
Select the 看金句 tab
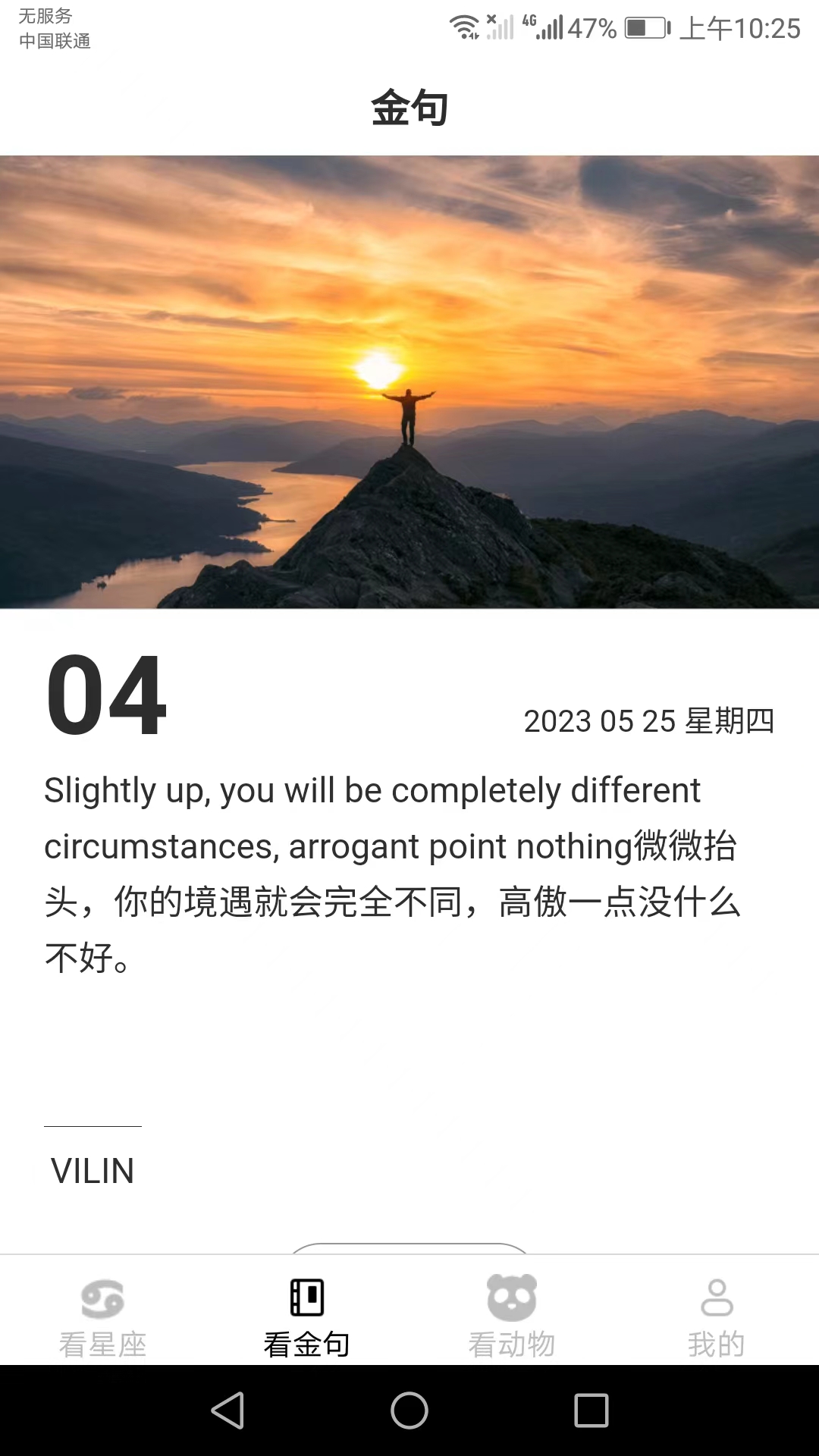point(307,1316)
